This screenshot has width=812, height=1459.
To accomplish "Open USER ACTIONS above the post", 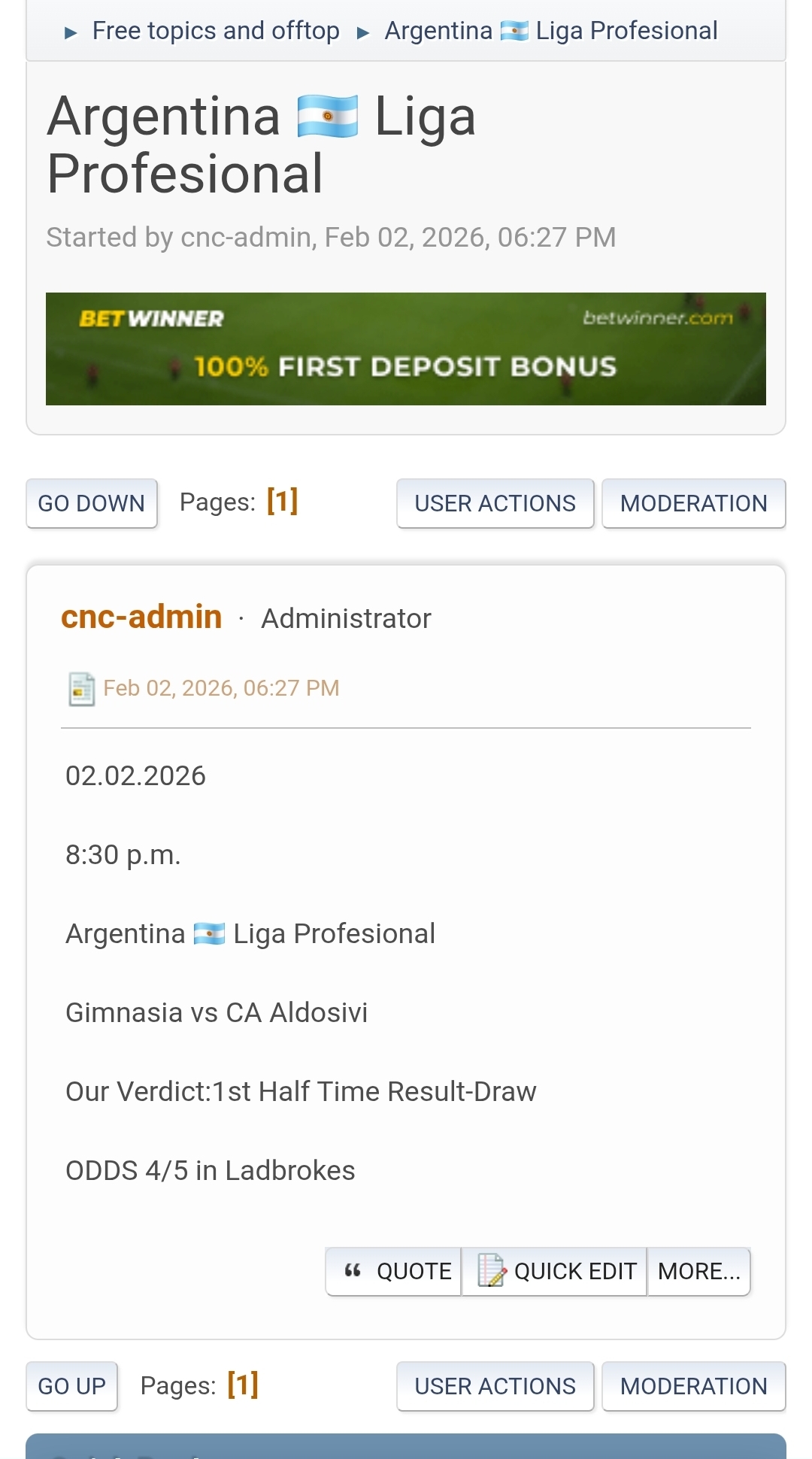I will point(495,503).
